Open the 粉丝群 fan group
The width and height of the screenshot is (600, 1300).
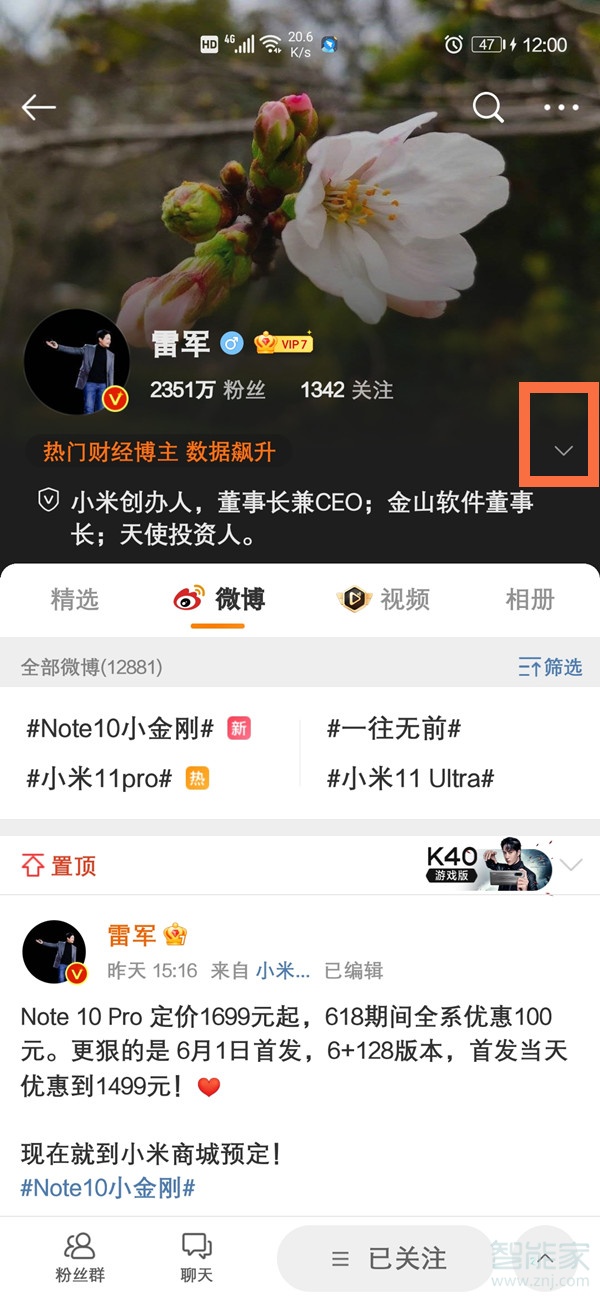click(x=79, y=1257)
